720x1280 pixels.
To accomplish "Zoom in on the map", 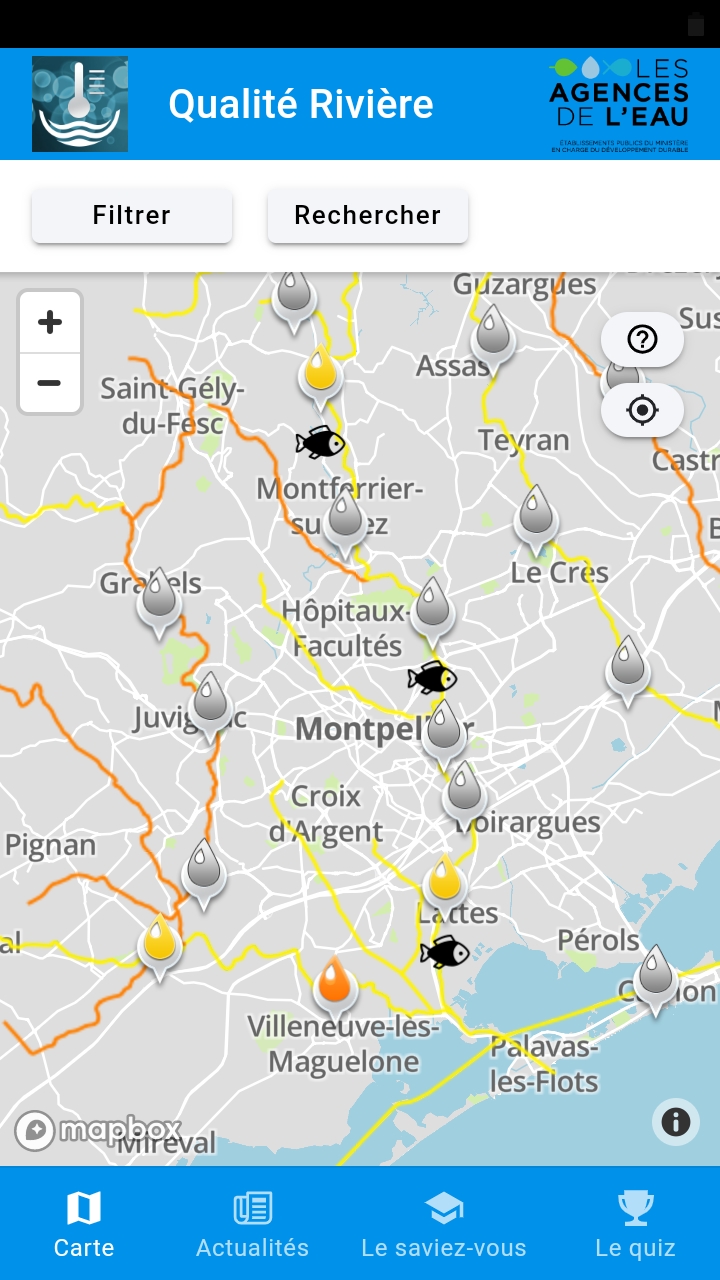I will tap(50, 322).
